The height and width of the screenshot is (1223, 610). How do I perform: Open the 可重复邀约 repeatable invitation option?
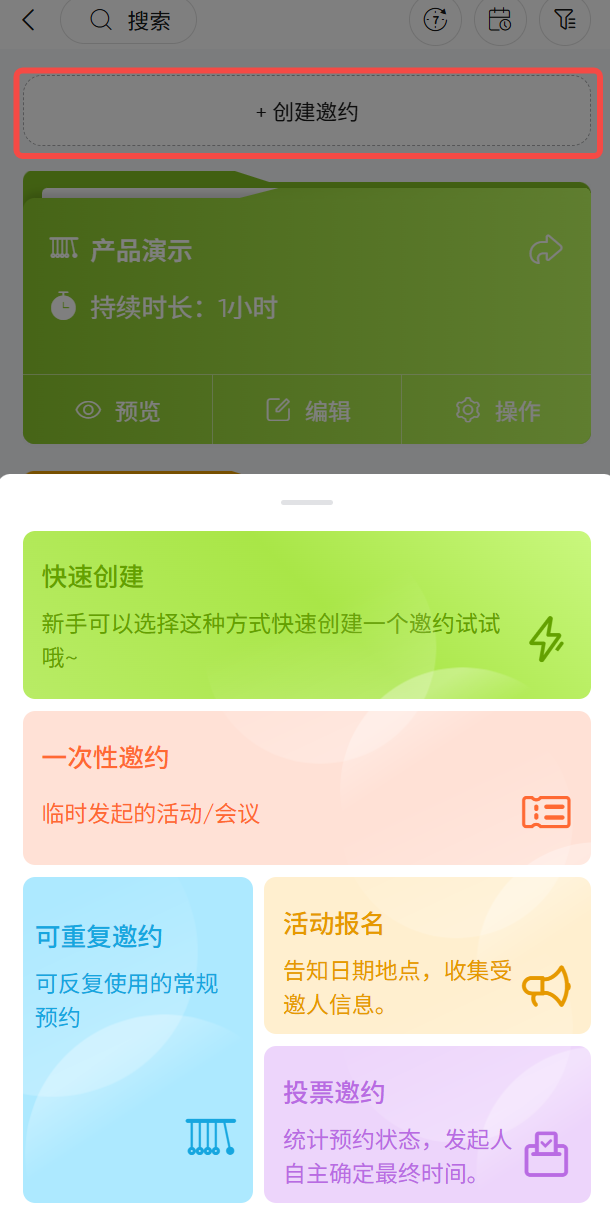pyautogui.click(x=138, y=1039)
